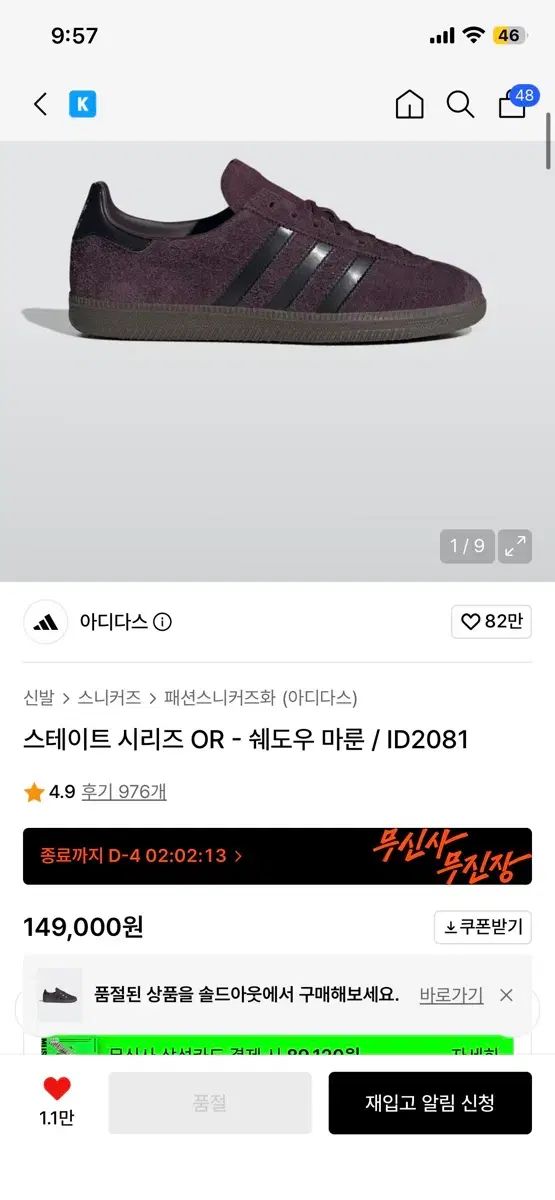Screen dimensions: 555x1200
Task: Open the blue K icon
Action: pyautogui.click(x=83, y=104)
